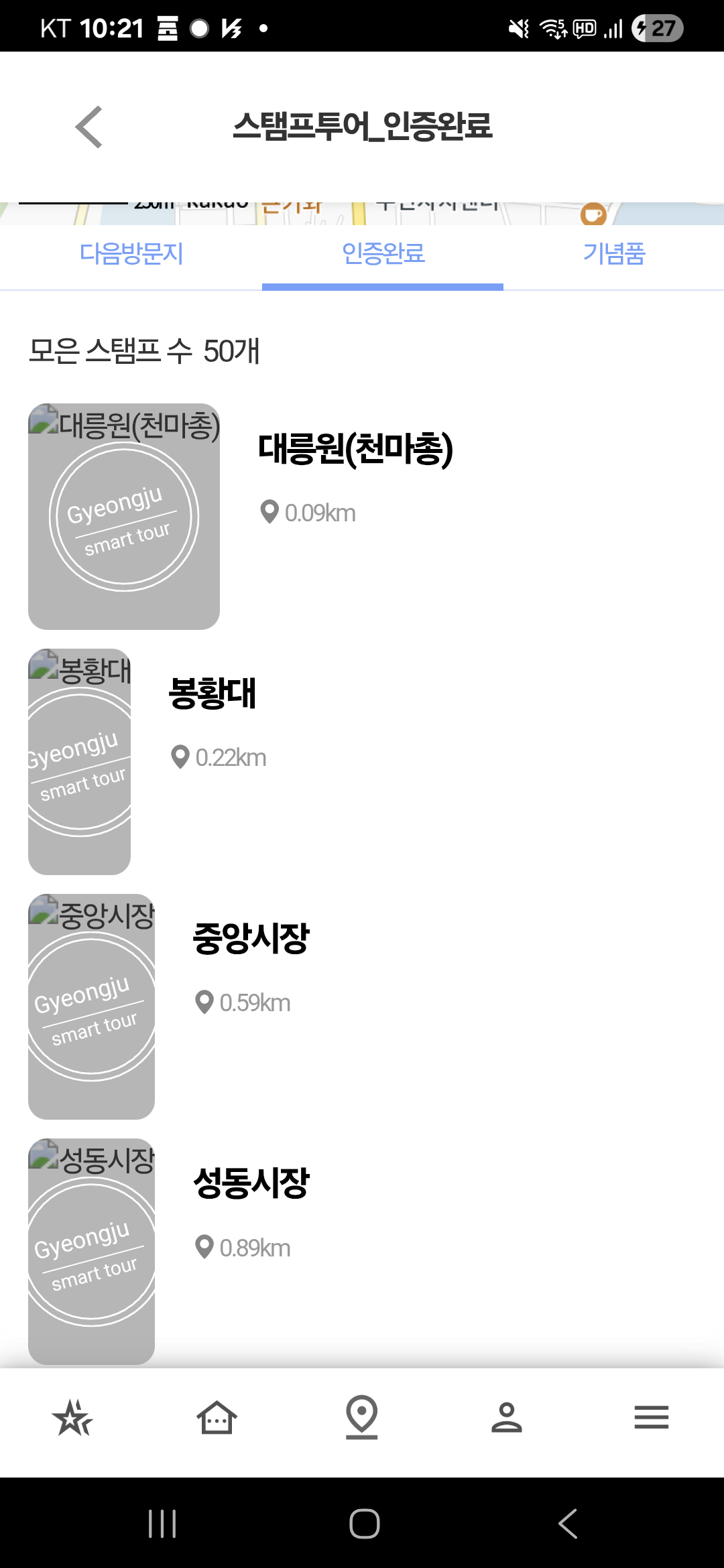Tap the system recent apps button
This screenshot has height=1568, width=724.
pyautogui.click(x=162, y=1524)
